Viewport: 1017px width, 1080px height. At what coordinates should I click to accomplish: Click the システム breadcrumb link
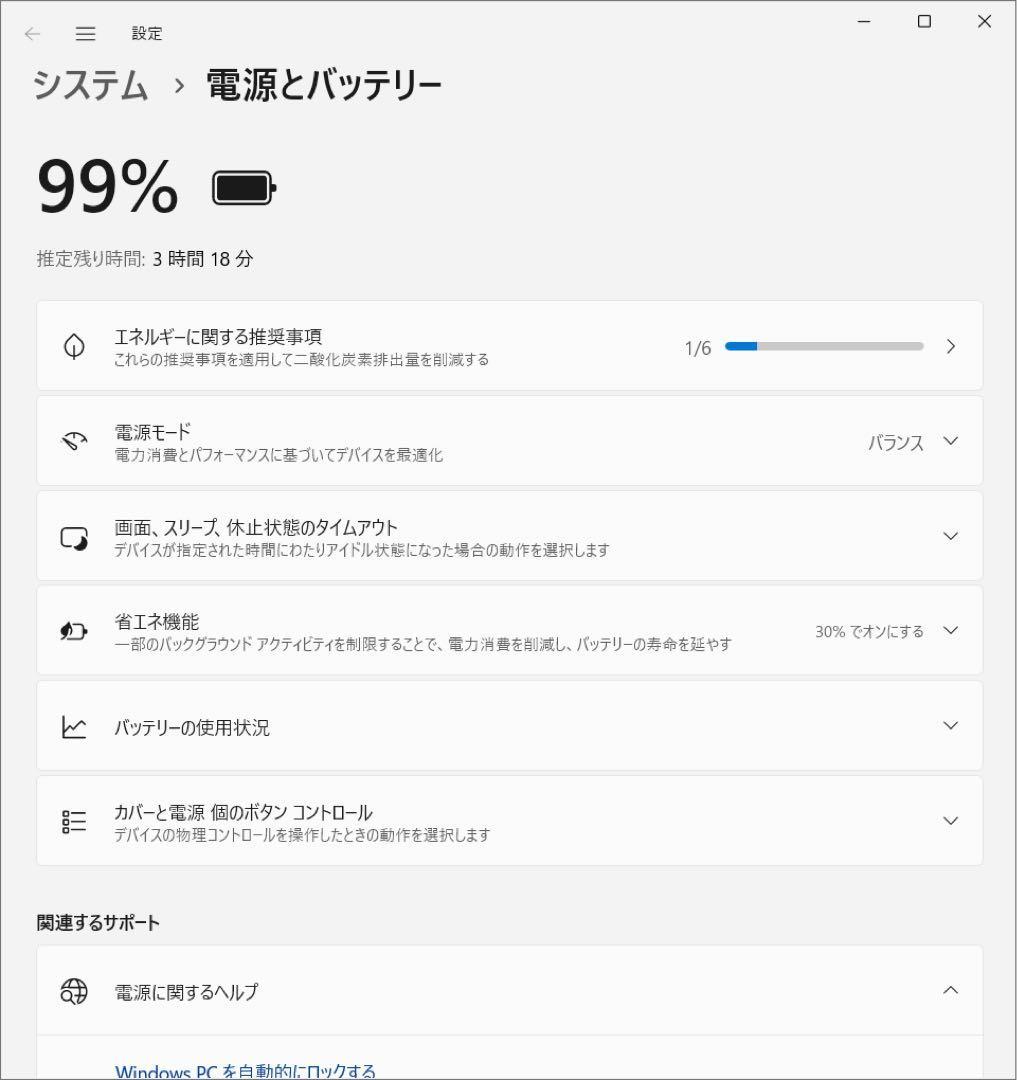click(89, 84)
